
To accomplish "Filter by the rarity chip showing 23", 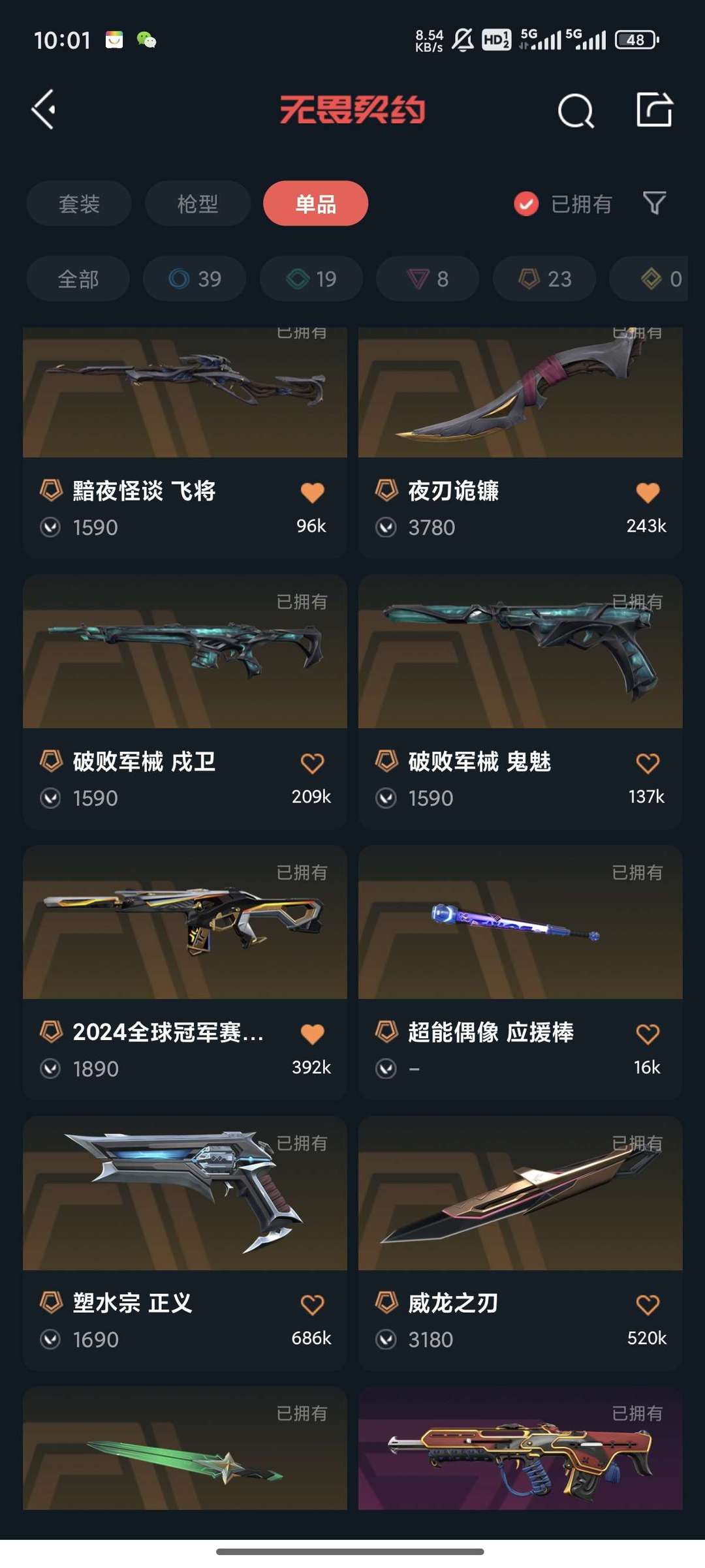I will tap(544, 279).
